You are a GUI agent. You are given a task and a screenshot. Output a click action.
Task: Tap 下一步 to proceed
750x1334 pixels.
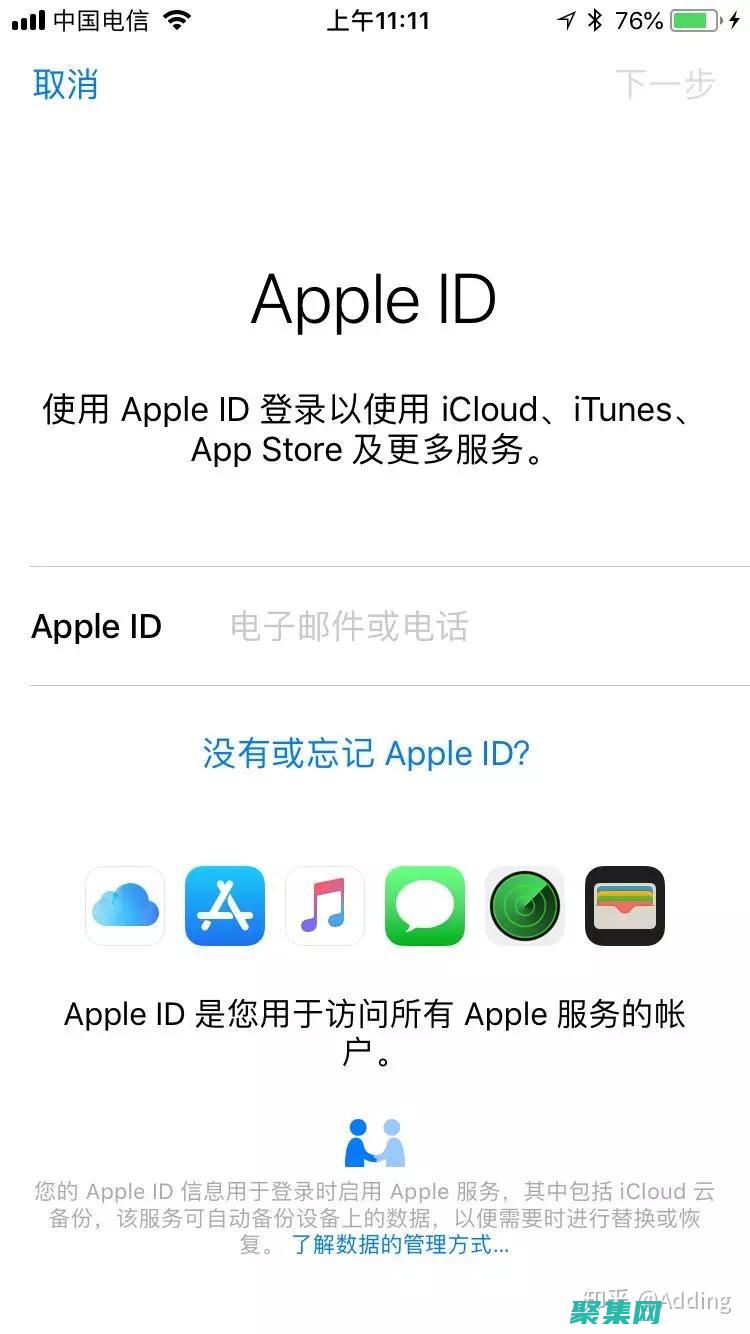(666, 85)
